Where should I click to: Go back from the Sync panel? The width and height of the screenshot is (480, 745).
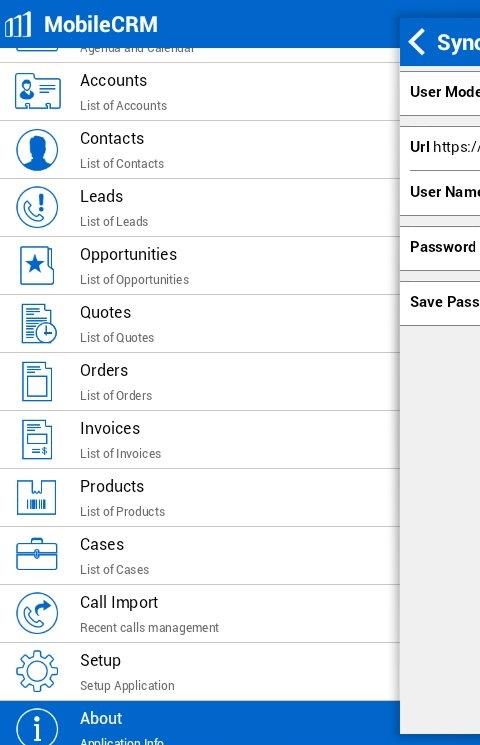pyautogui.click(x=417, y=42)
